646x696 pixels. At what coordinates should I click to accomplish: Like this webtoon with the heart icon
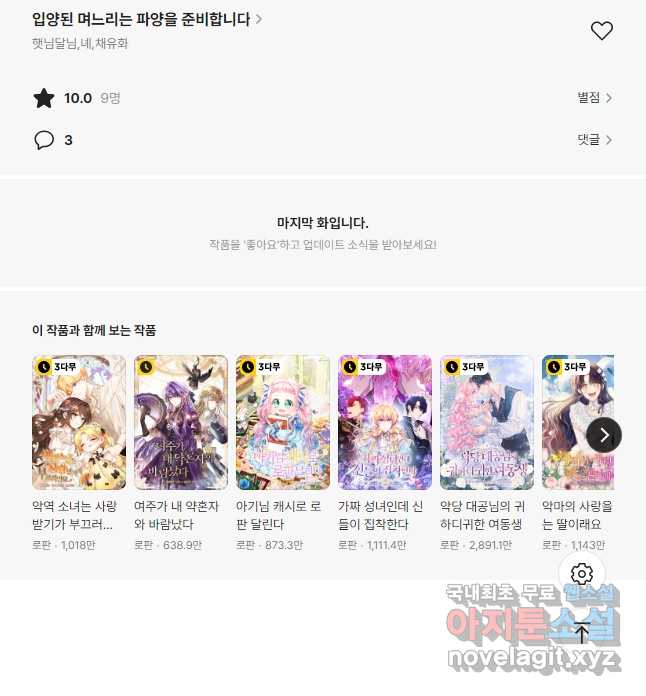[x=601, y=31]
